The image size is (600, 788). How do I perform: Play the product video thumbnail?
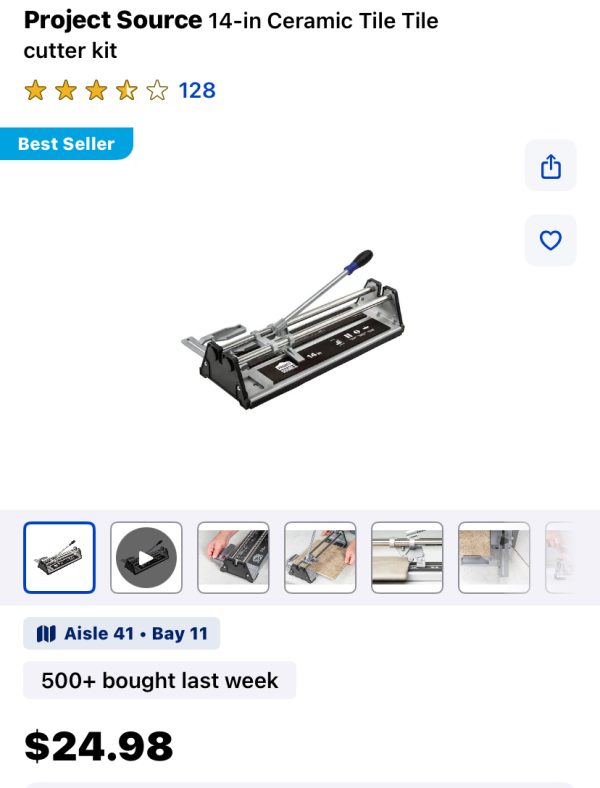146,558
